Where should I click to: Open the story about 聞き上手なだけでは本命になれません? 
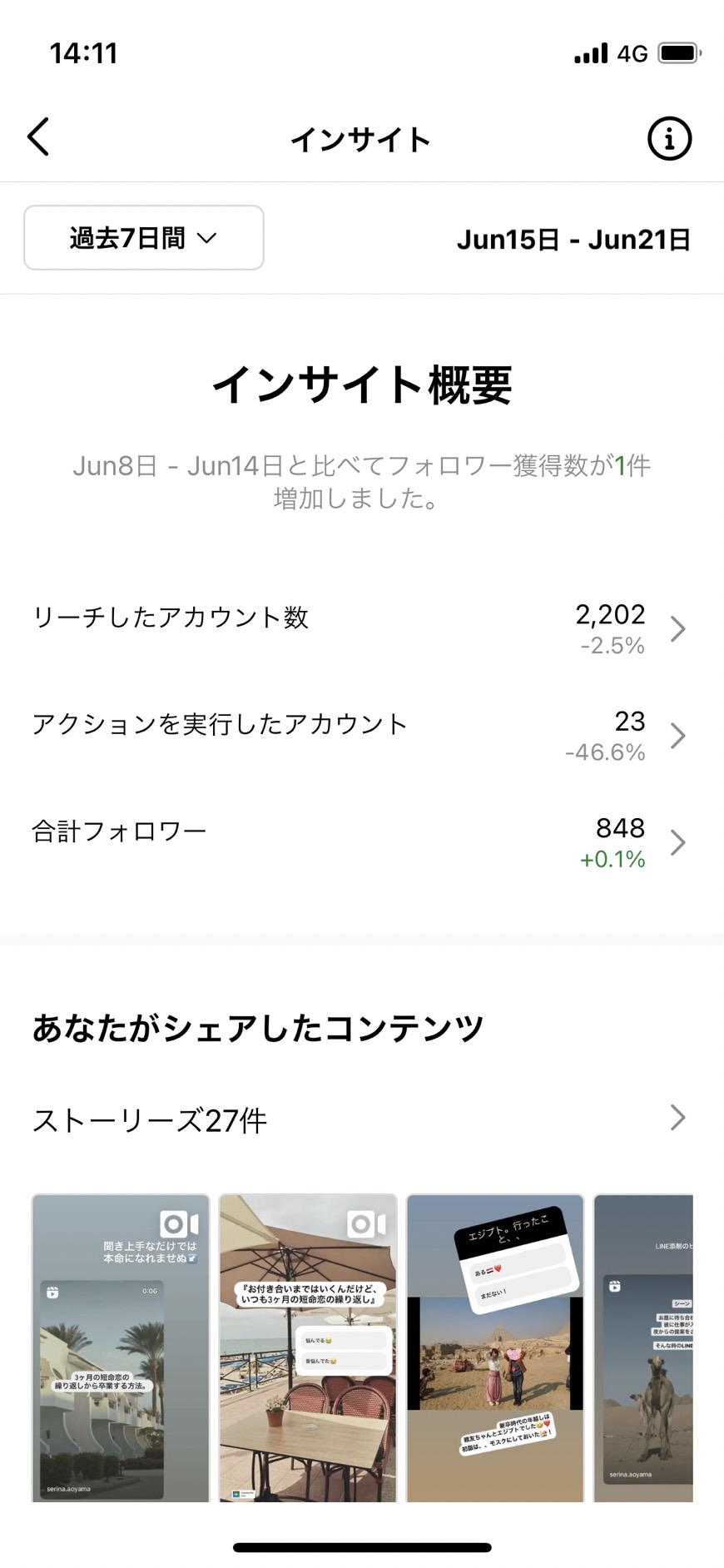pyautogui.click(x=121, y=1348)
